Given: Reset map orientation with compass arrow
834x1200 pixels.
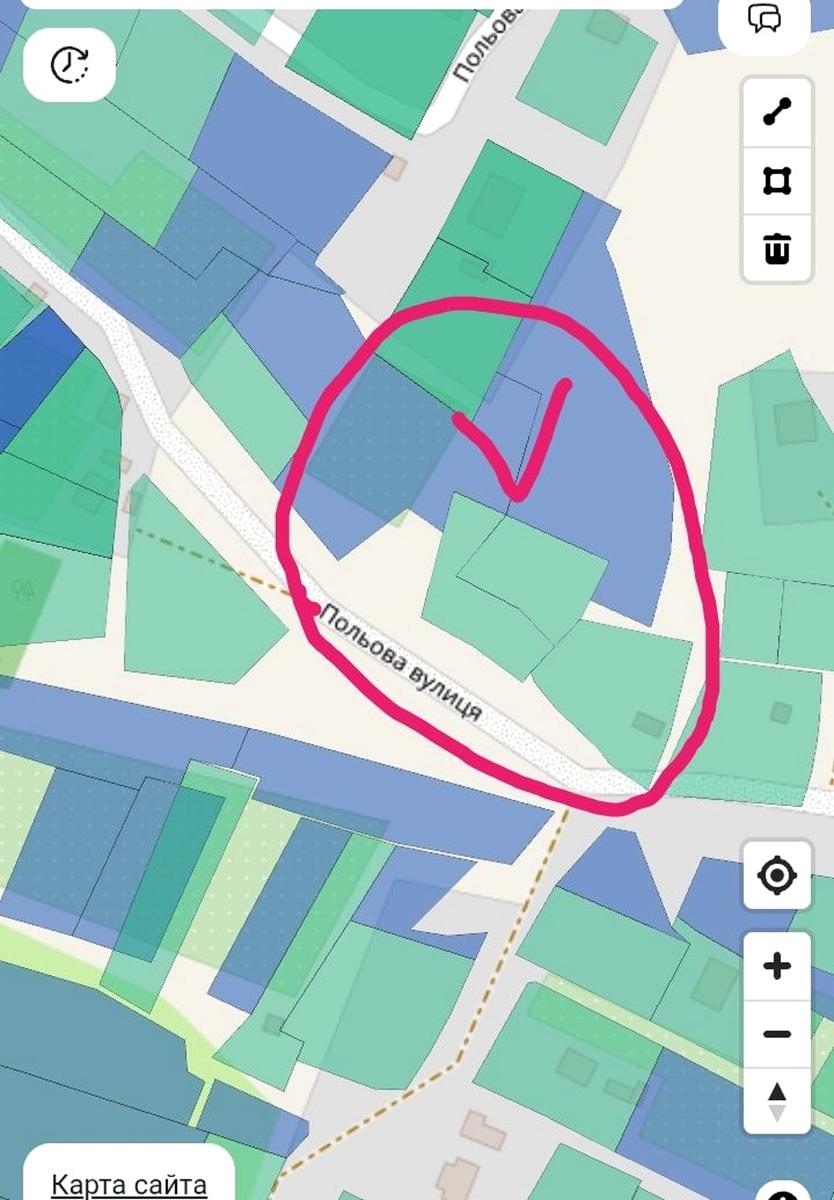Looking at the screenshot, I should pos(777,1100).
